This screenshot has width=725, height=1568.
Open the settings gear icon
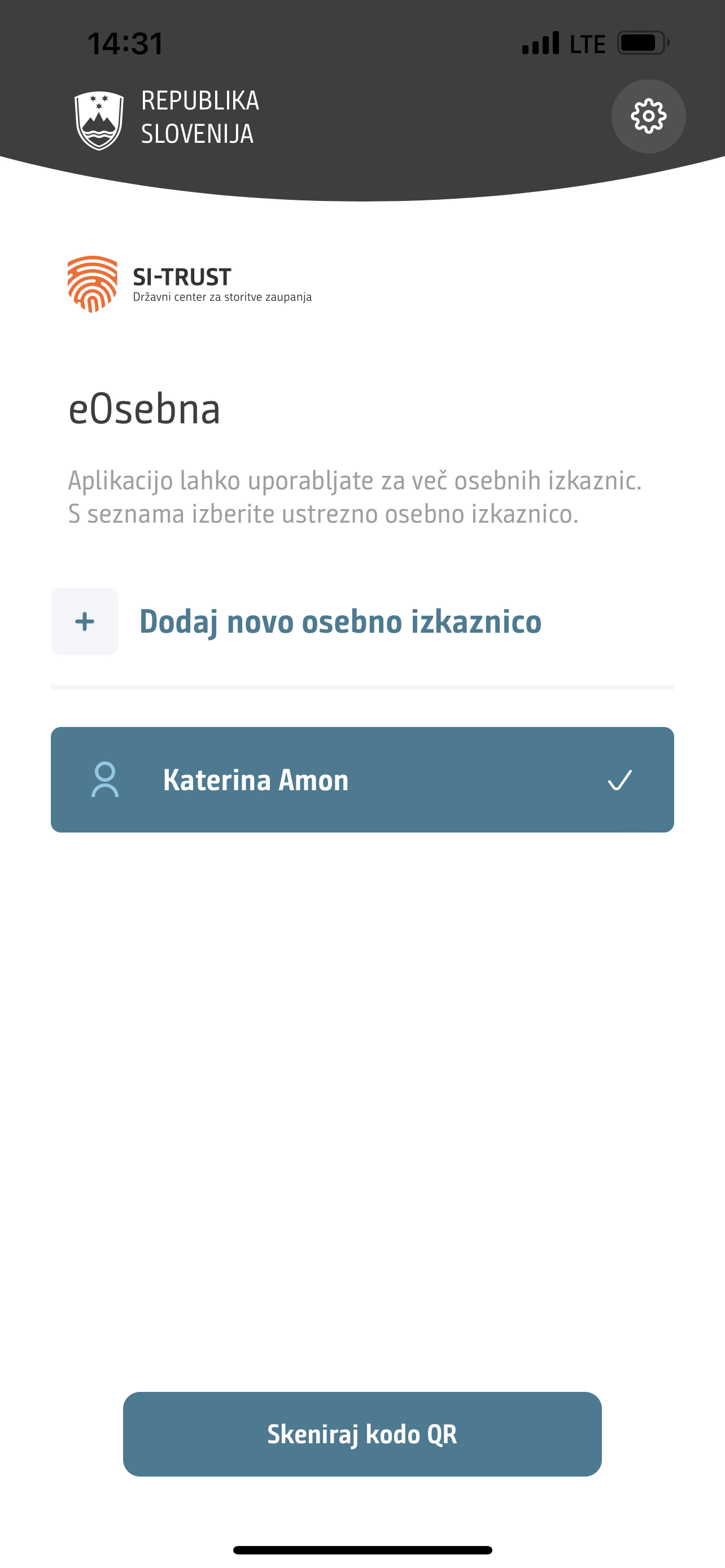(x=648, y=116)
